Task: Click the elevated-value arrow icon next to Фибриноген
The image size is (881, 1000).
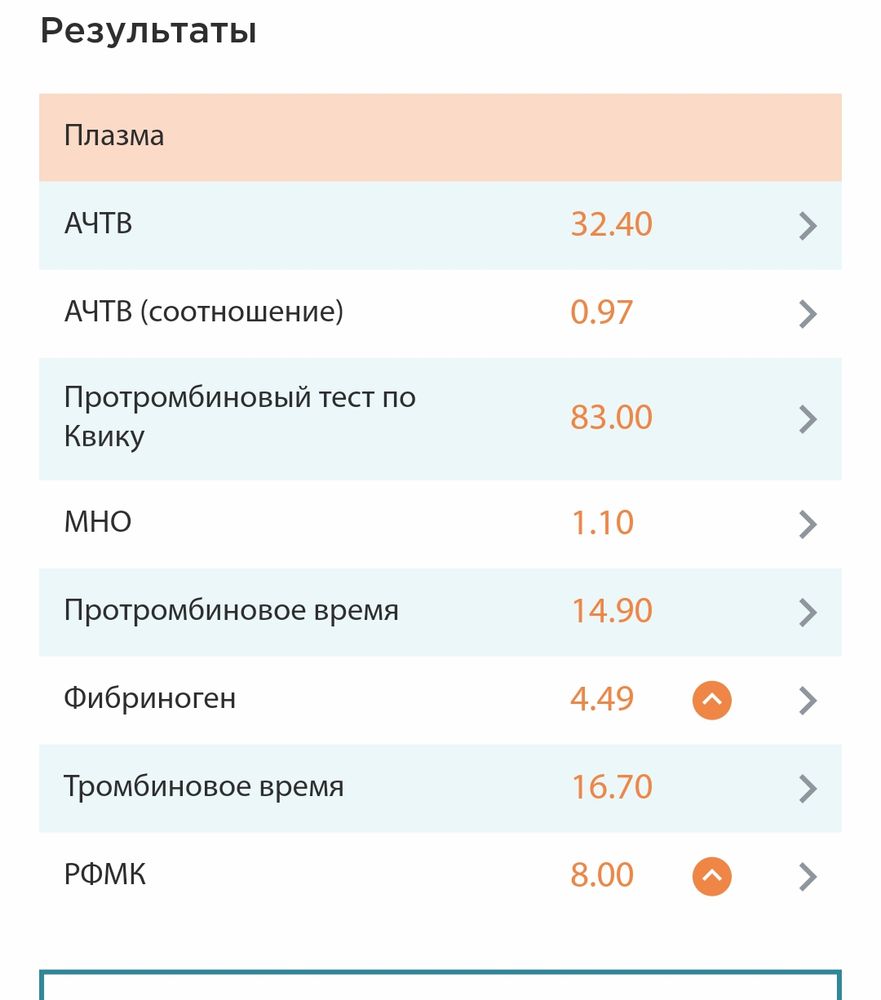Action: [711, 701]
